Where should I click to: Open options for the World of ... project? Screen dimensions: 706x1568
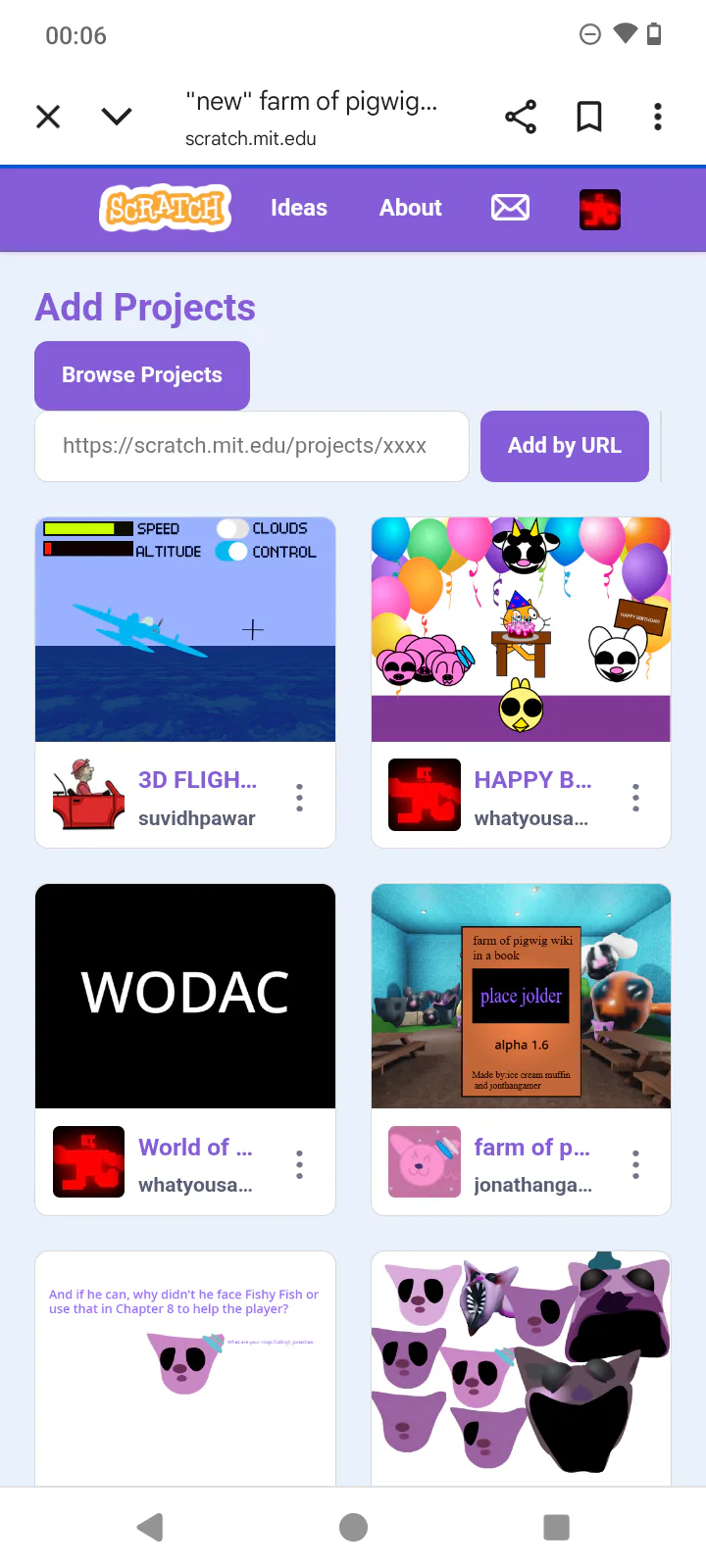click(300, 1164)
